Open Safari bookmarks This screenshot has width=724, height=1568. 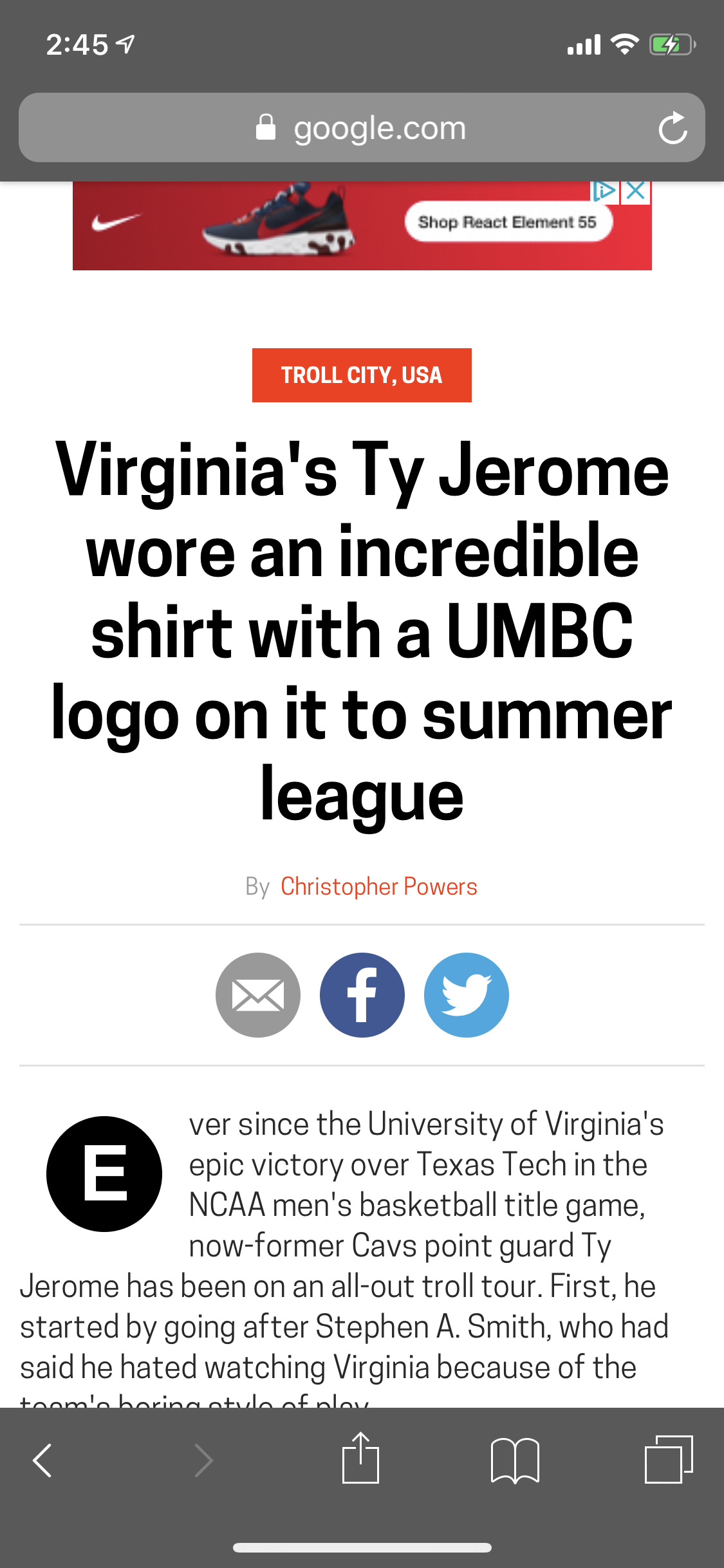point(515,1461)
